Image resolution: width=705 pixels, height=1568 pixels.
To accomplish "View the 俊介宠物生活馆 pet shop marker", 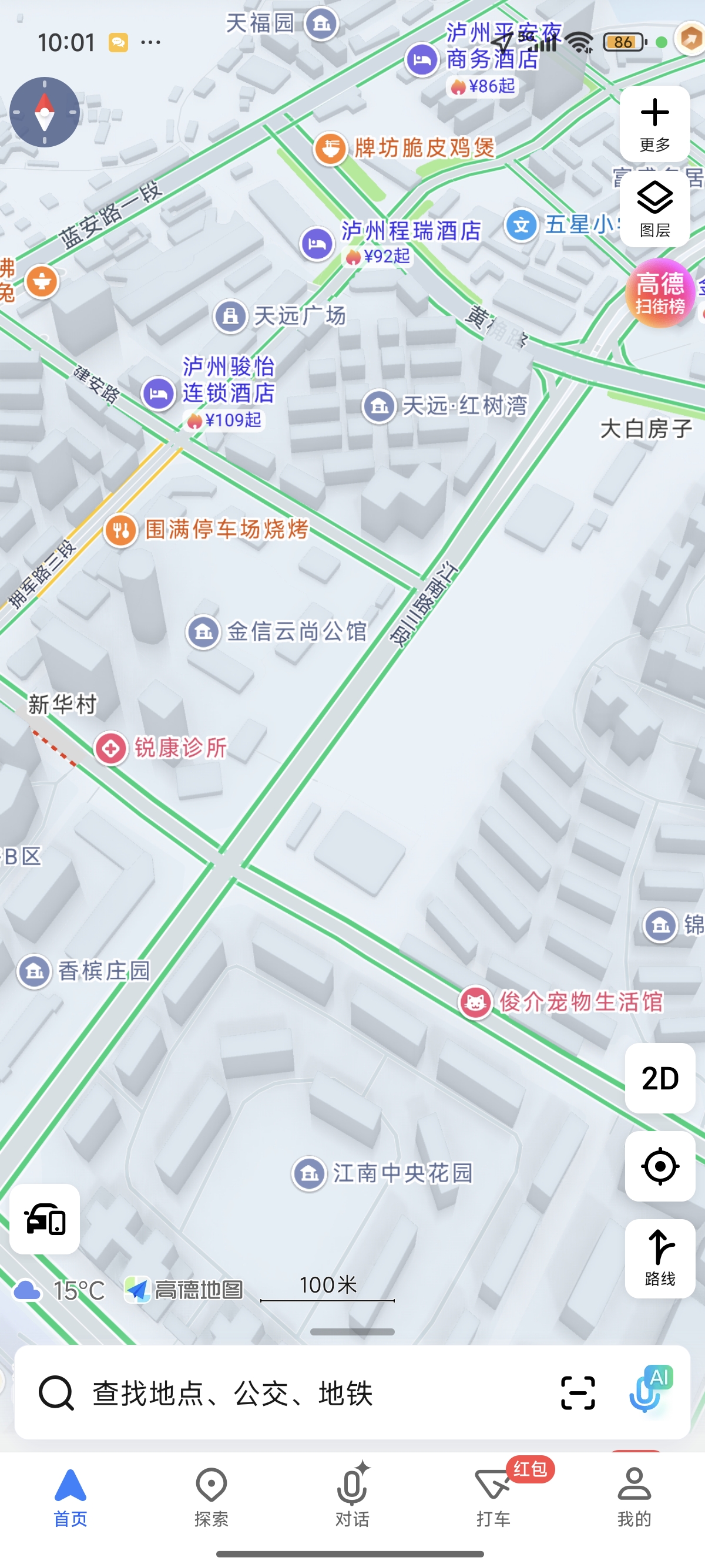I will [475, 1001].
